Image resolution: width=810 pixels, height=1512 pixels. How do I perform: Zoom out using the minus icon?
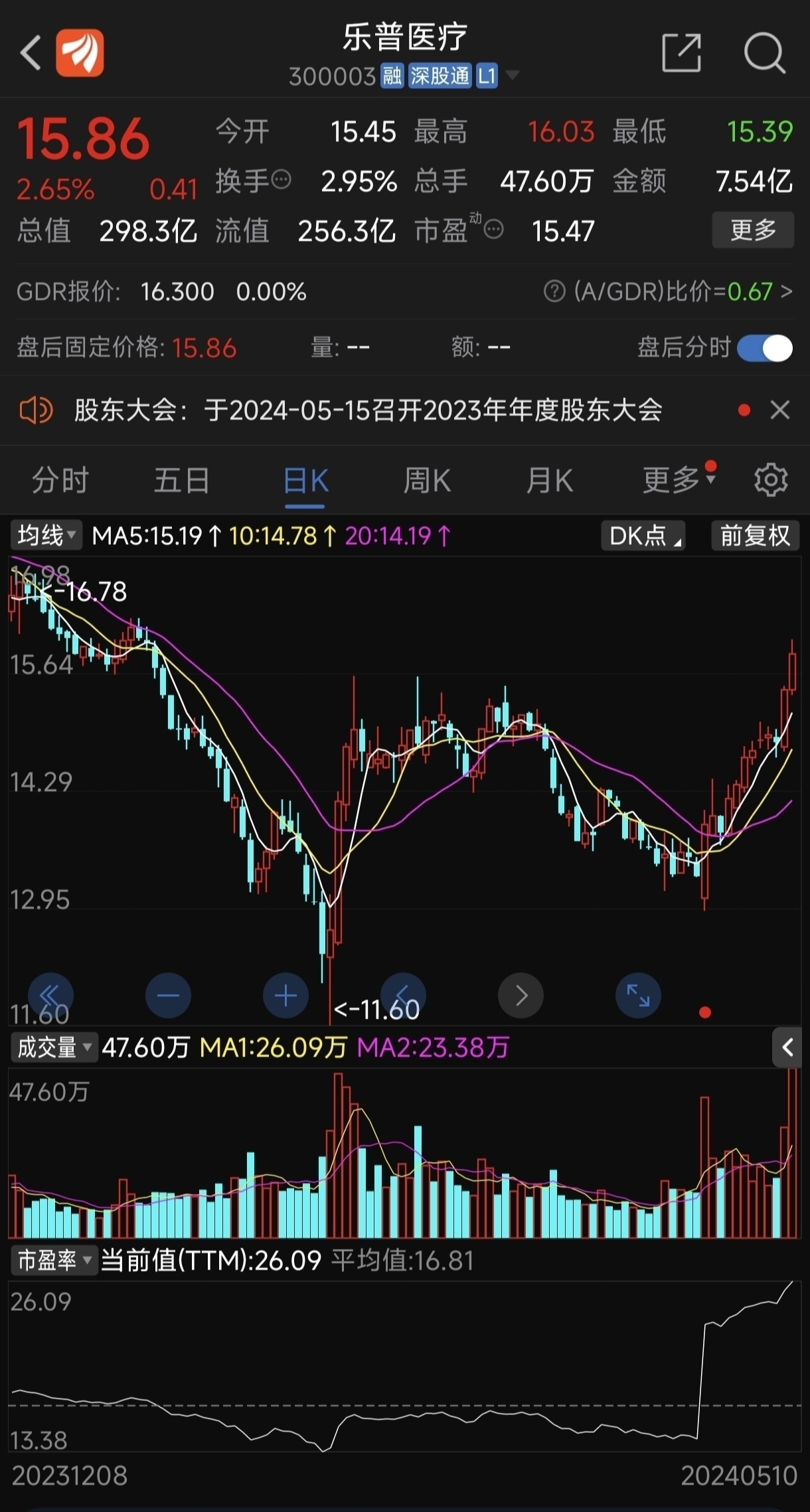click(168, 995)
